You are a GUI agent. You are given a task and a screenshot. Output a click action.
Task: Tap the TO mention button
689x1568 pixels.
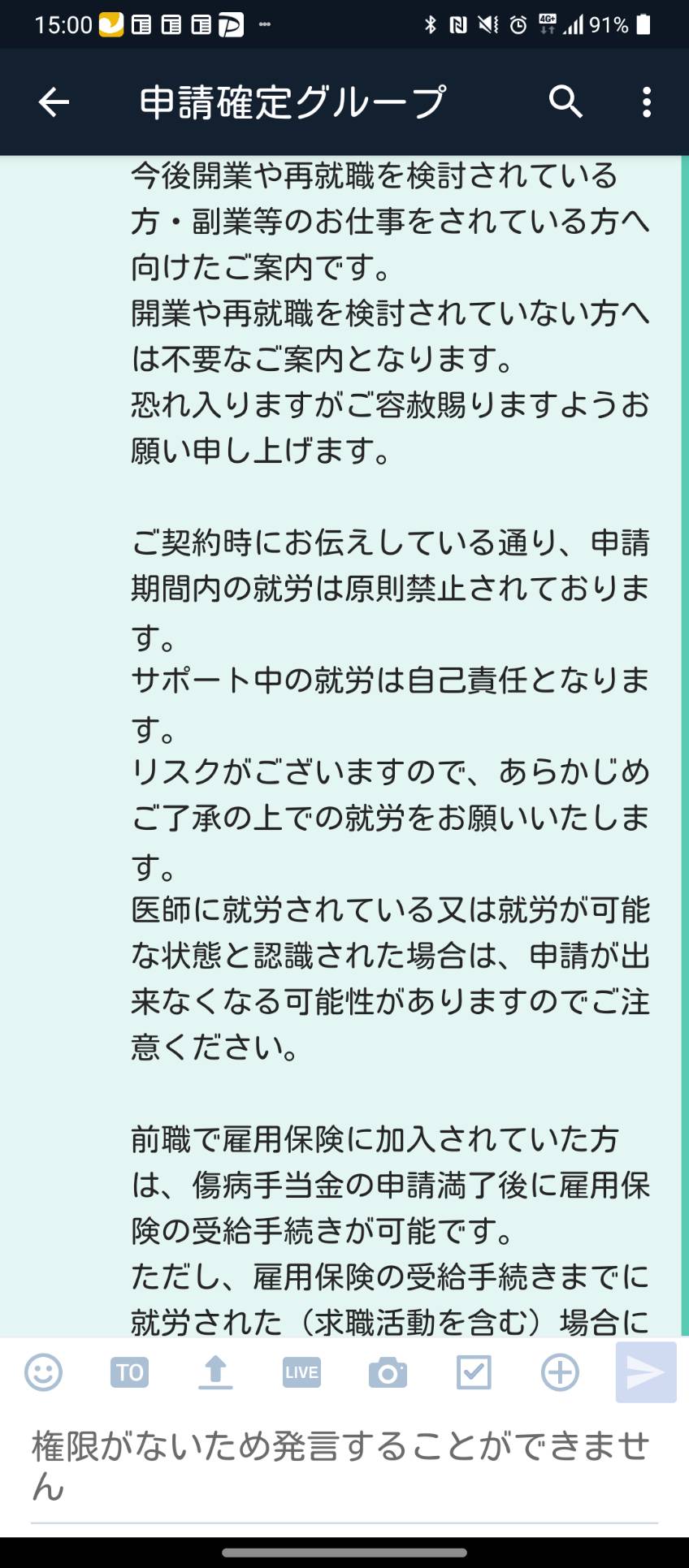tap(129, 1373)
